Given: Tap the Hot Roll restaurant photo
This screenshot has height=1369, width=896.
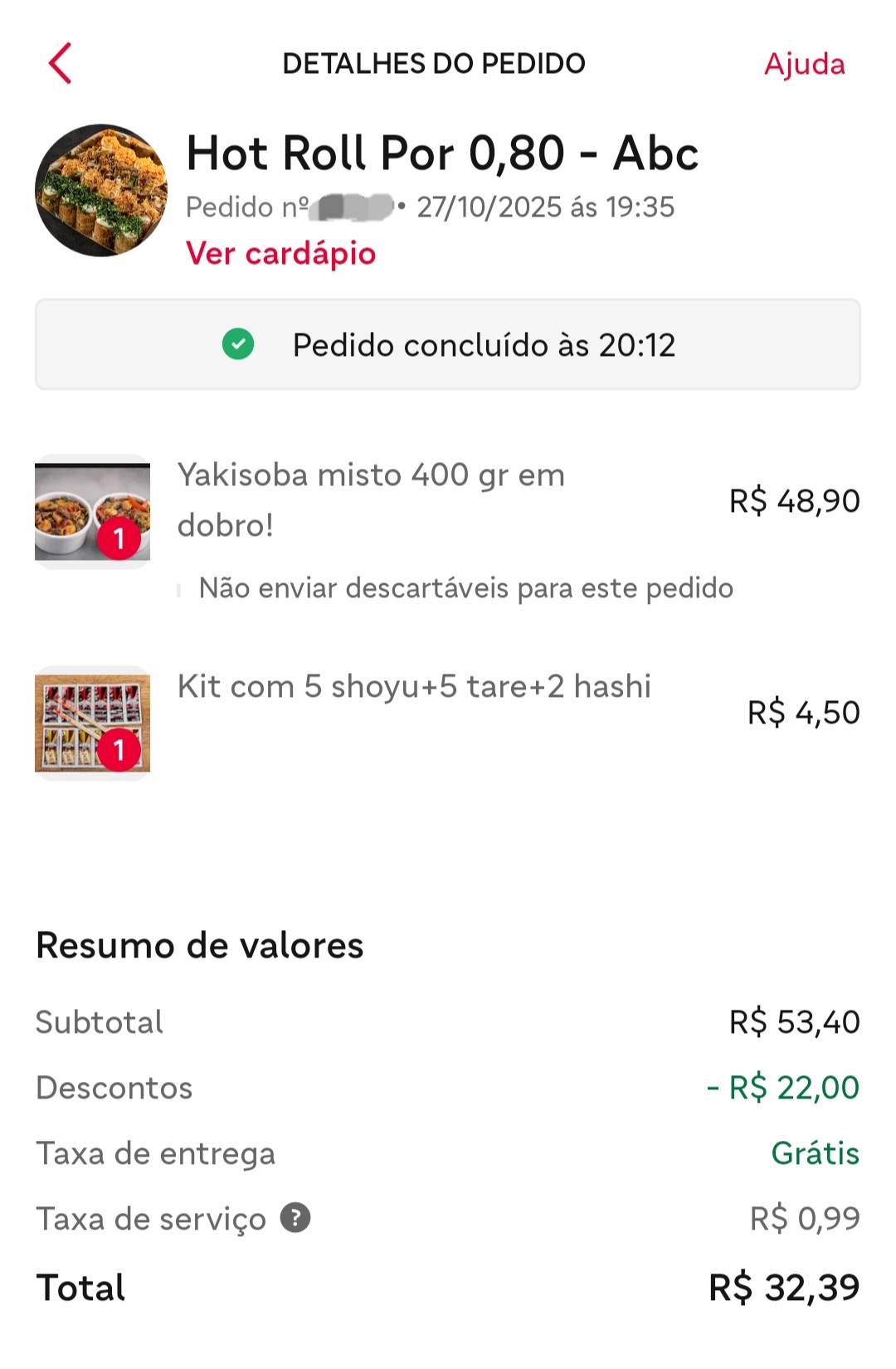Looking at the screenshot, I should (x=101, y=191).
